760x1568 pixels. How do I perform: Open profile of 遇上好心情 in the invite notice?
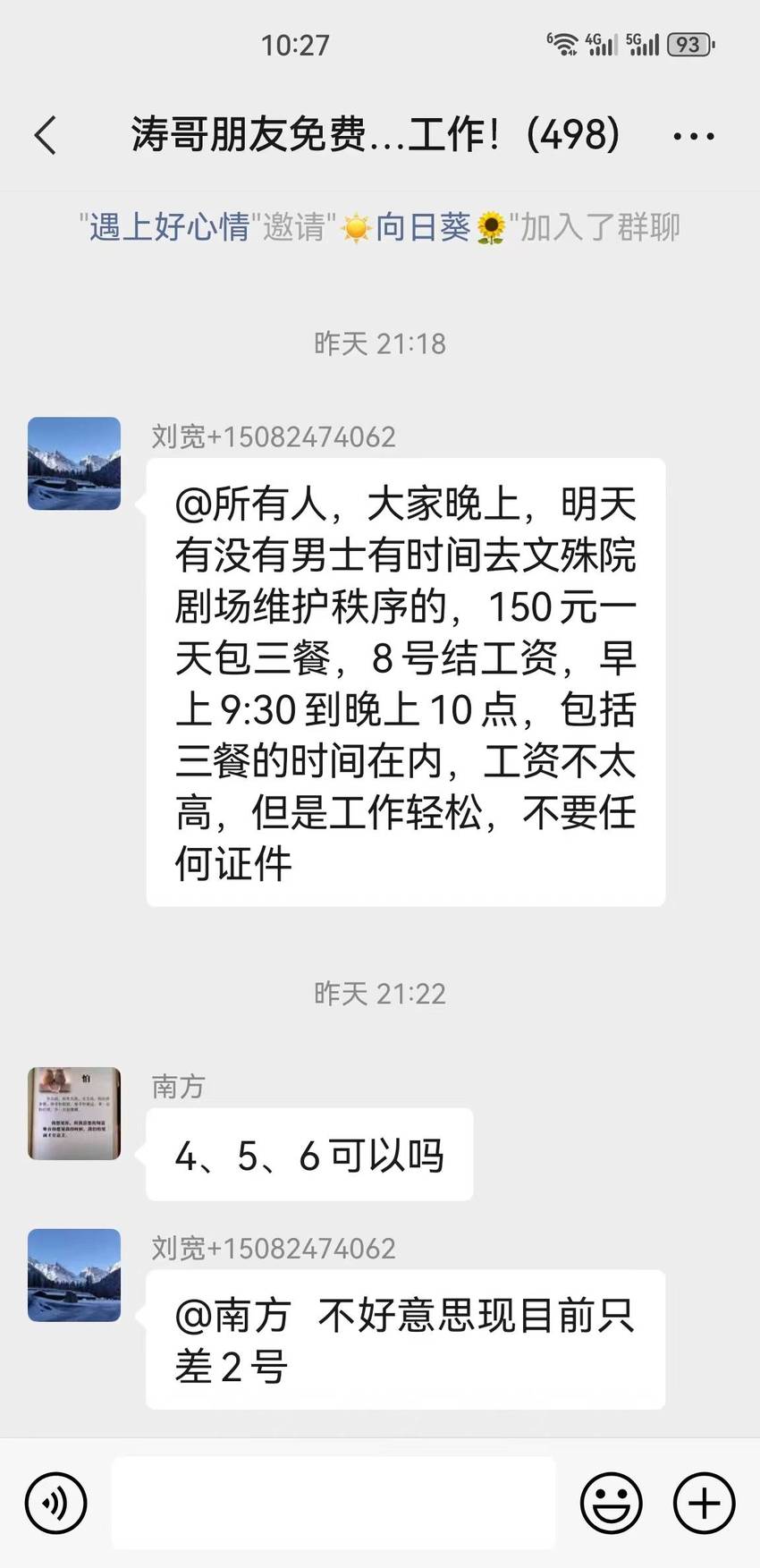(x=169, y=227)
